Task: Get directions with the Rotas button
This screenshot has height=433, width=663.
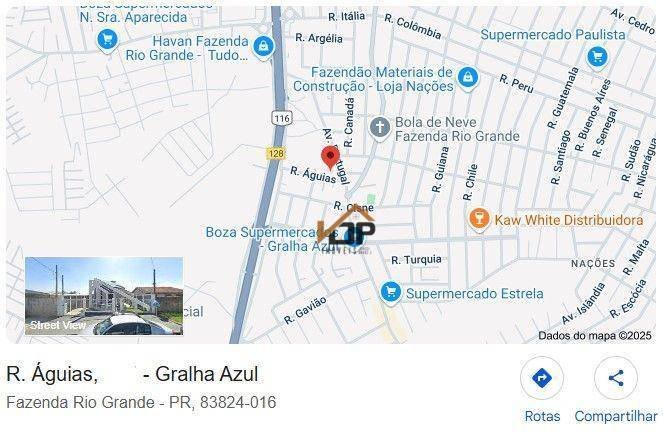Action: pos(541,379)
